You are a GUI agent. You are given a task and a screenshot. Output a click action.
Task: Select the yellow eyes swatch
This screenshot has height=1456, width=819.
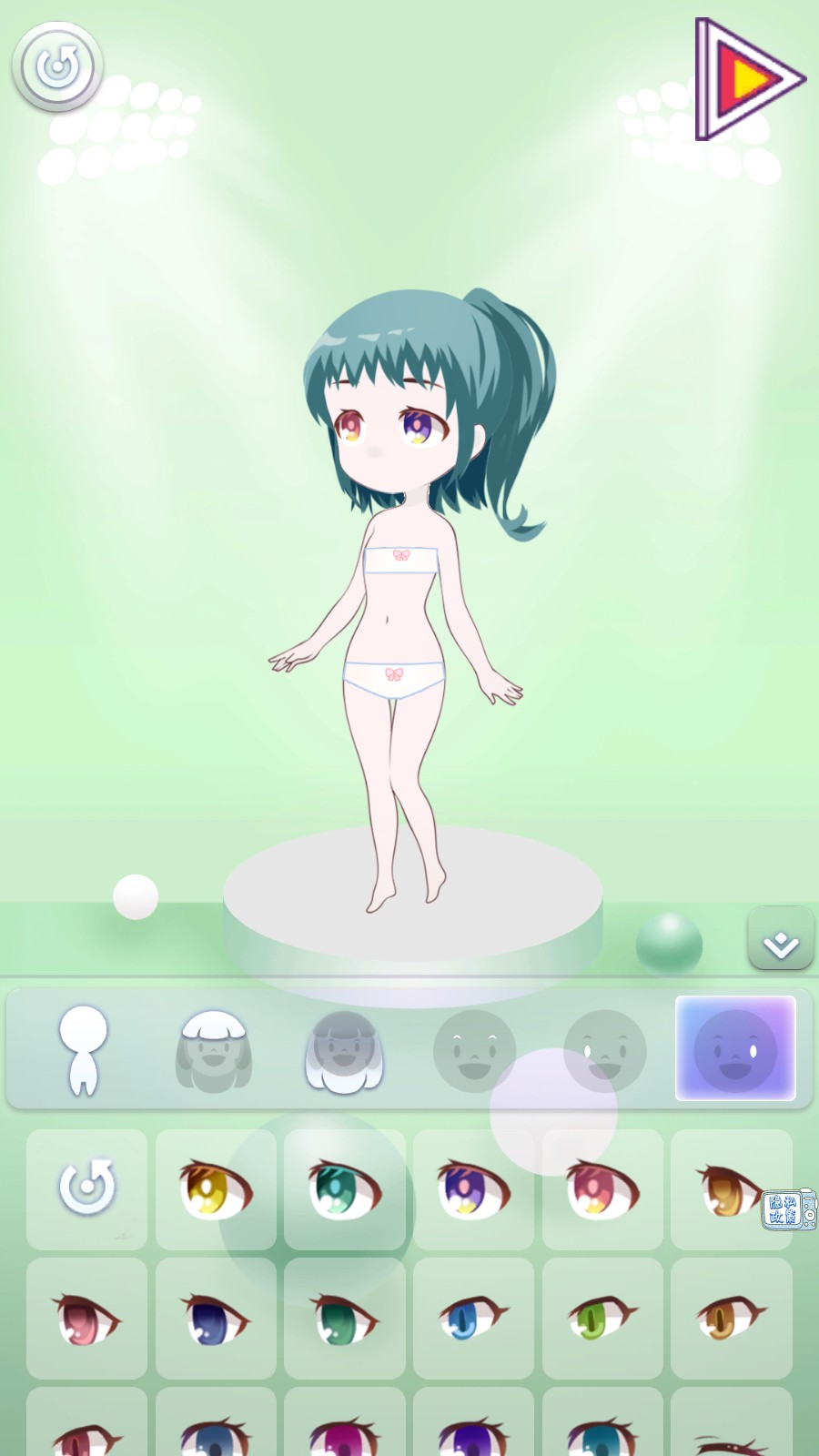(x=215, y=1188)
